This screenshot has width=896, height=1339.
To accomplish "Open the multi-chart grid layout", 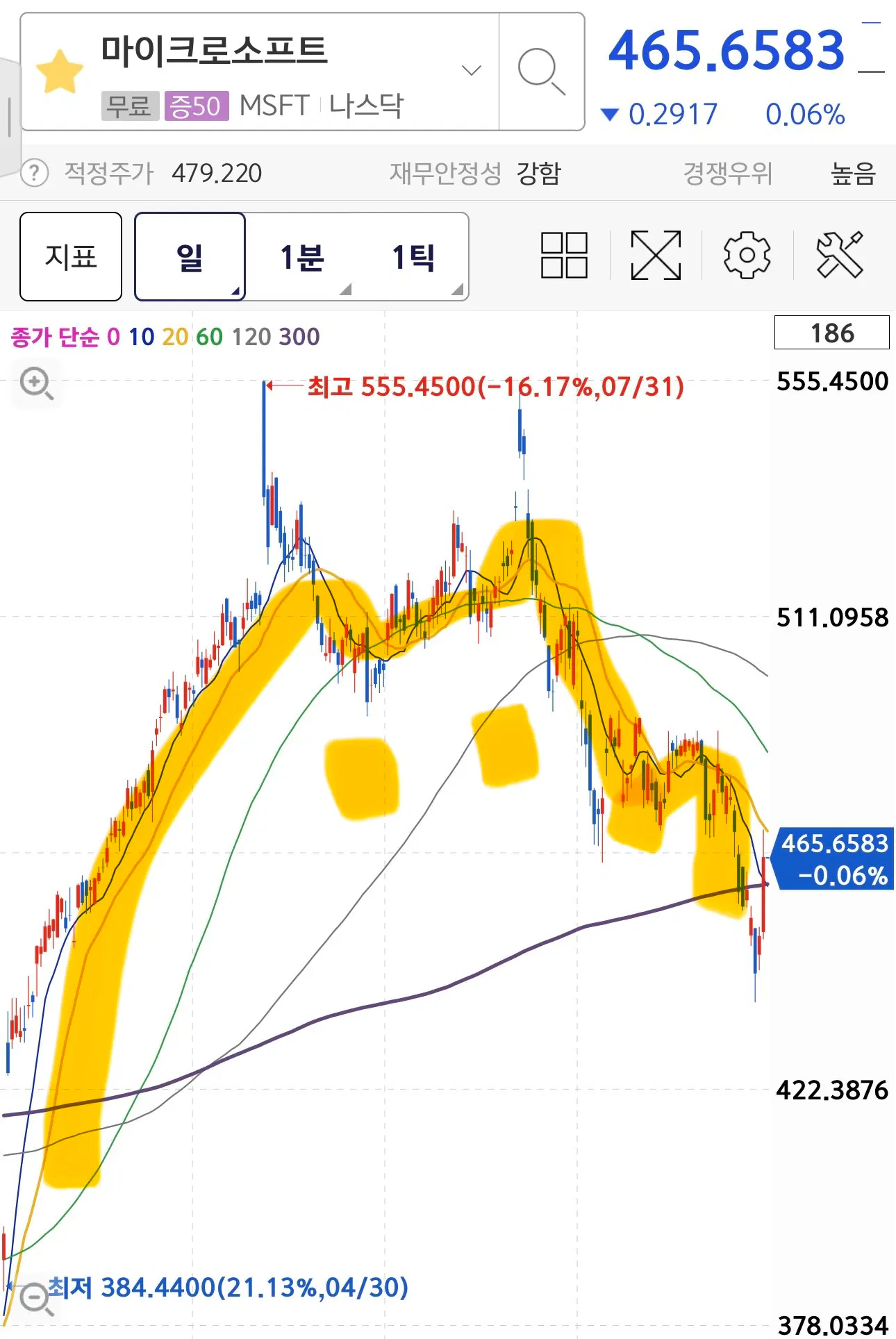I will [564, 256].
